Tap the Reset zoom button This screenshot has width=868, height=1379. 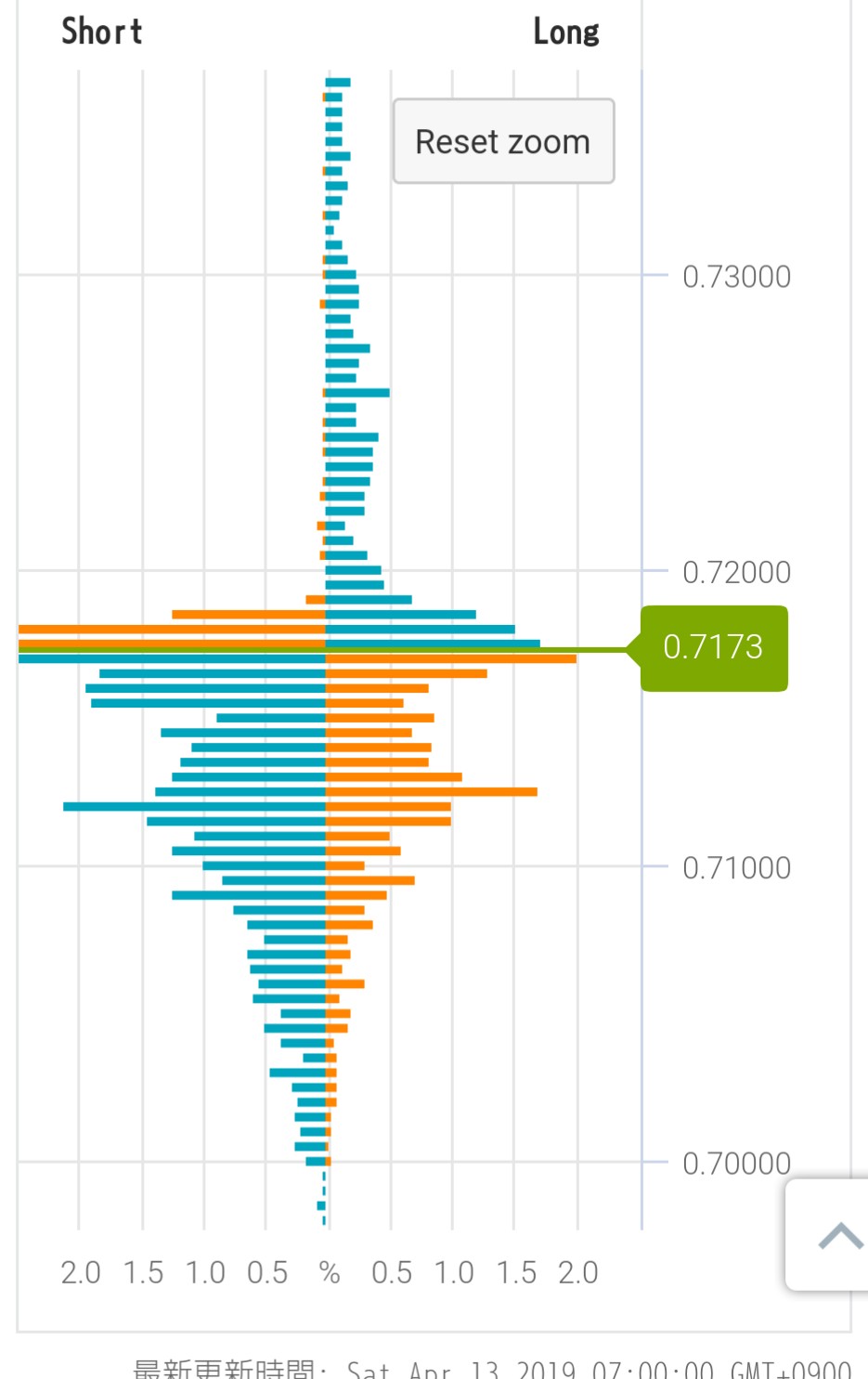pyautogui.click(x=503, y=141)
